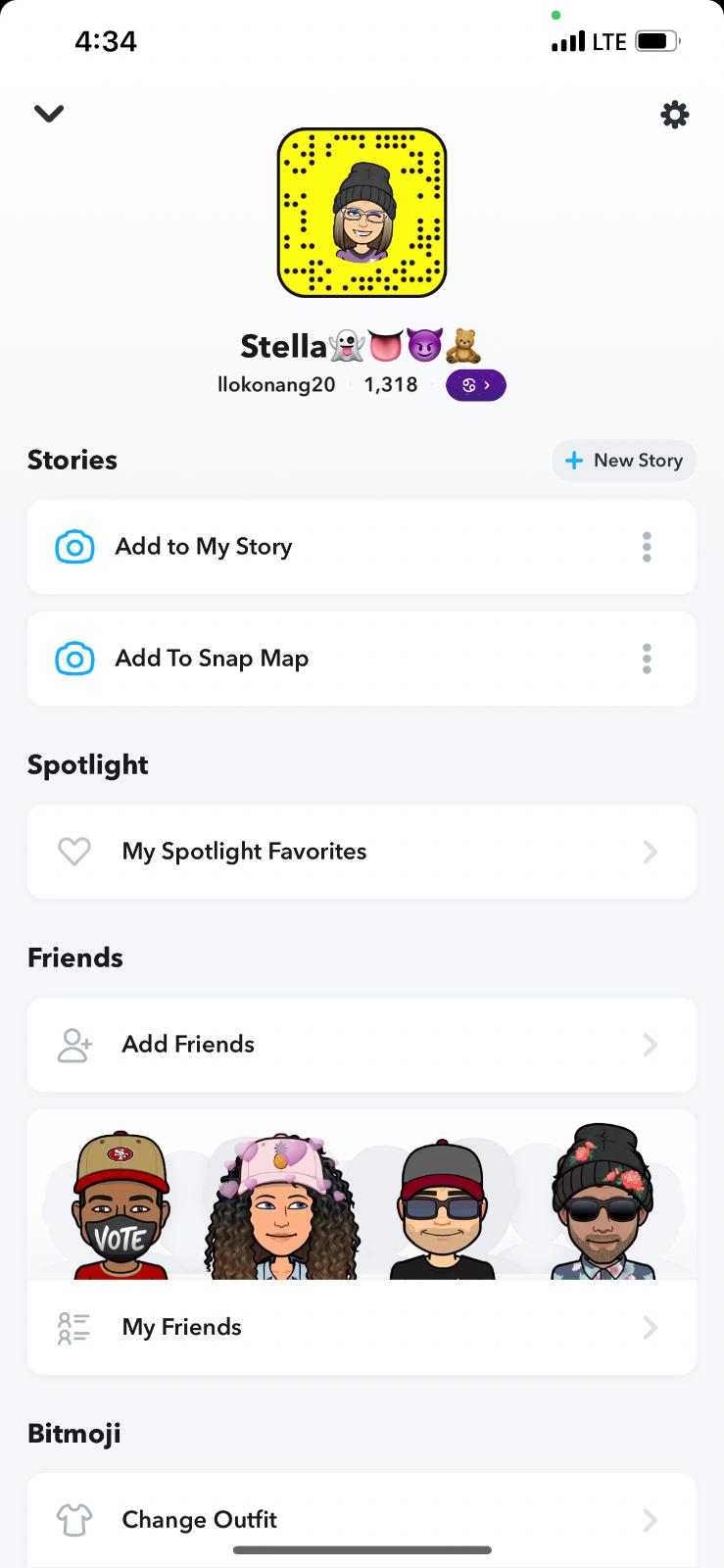The height and width of the screenshot is (1568, 724).
Task: Open the Snapcode with Bitmoji avatar
Action: pos(362,213)
